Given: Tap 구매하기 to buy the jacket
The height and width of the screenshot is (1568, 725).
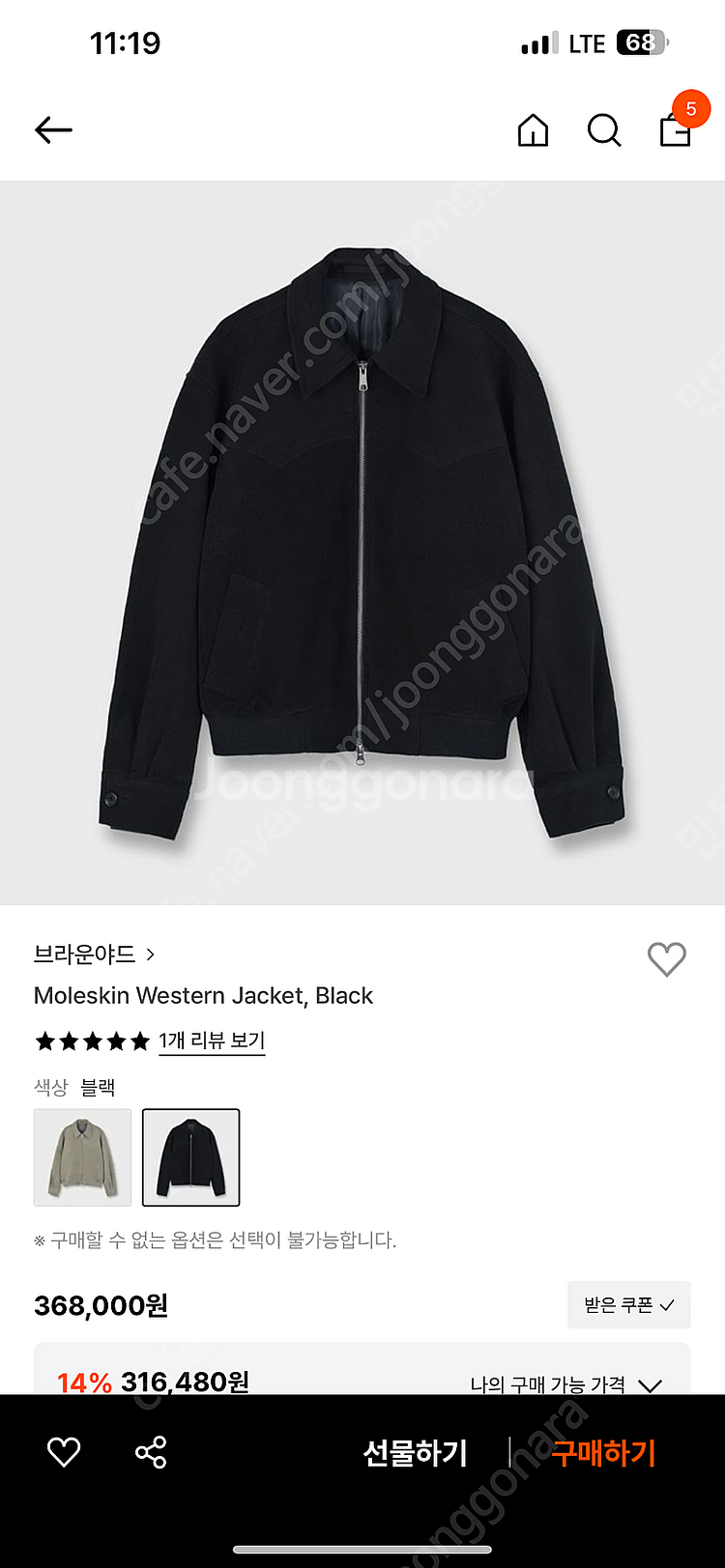Looking at the screenshot, I should click(x=603, y=1452).
